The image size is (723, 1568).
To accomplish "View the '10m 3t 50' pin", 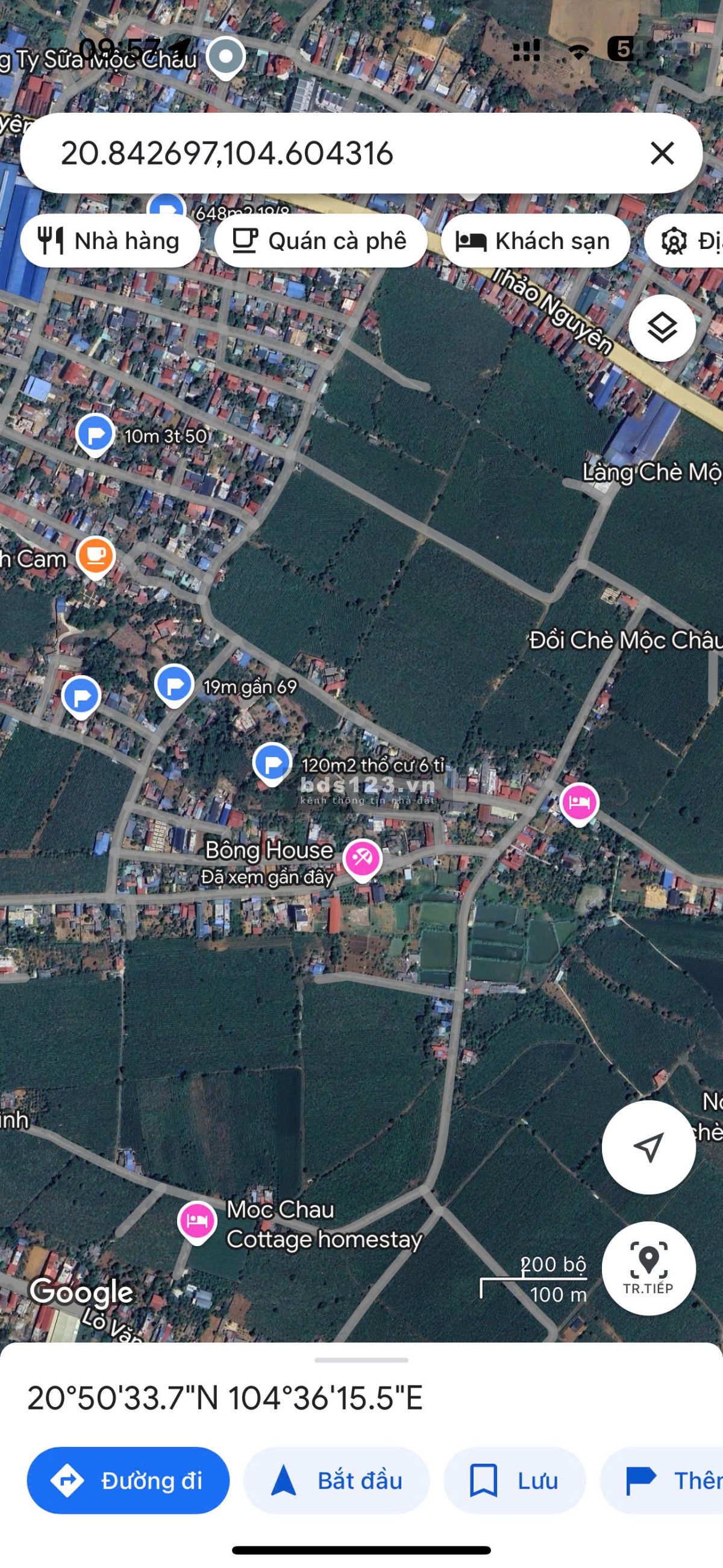I will point(95,434).
